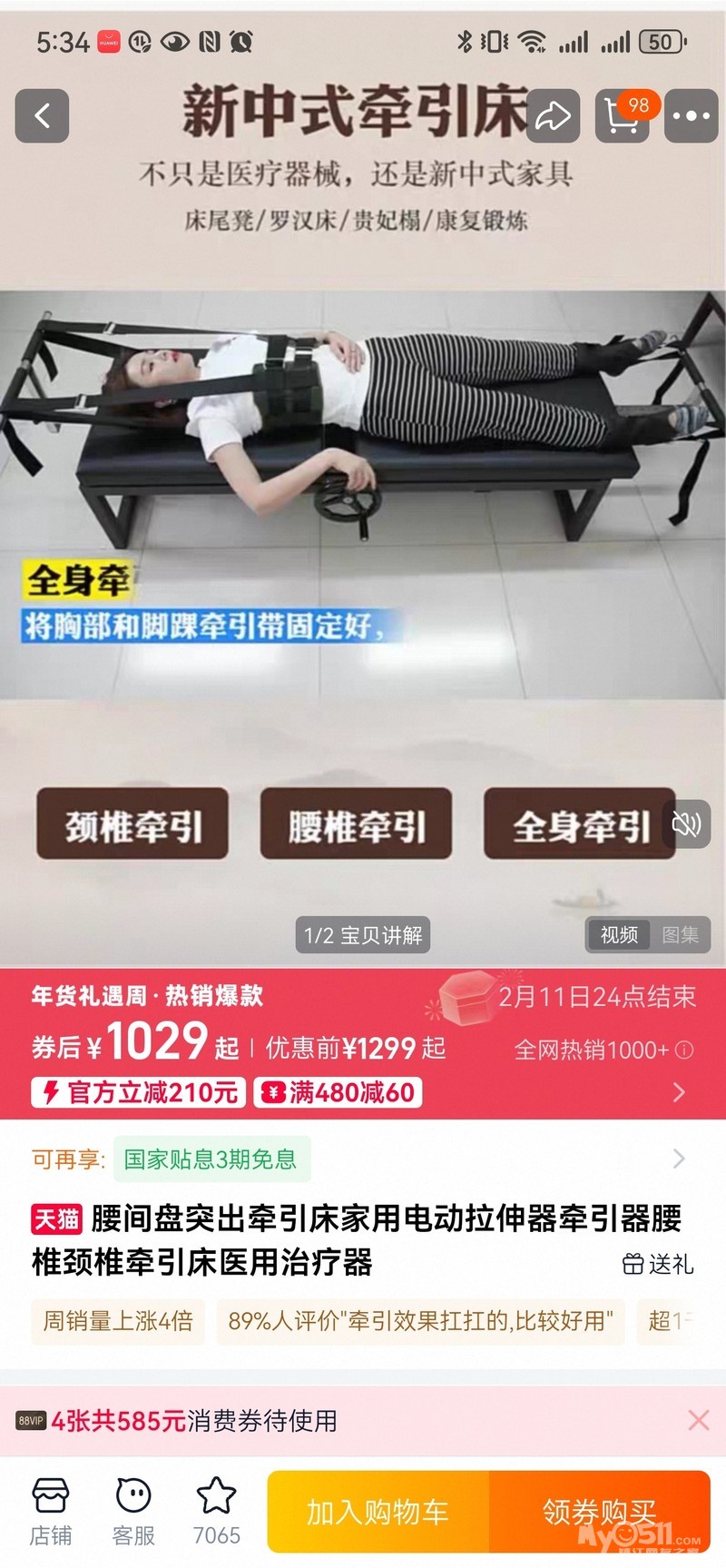This screenshot has height=1568, width=726.
Task: Favorite the product via the star icon
Action: (217, 1512)
